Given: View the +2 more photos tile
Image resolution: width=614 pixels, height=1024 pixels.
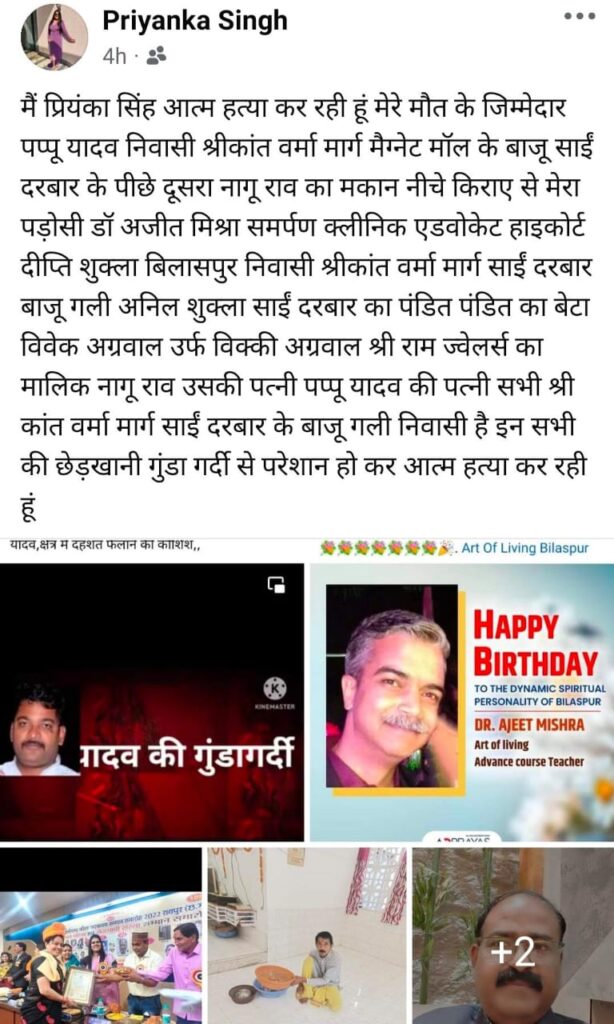Looking at the screenshot, I should (513, 935).
